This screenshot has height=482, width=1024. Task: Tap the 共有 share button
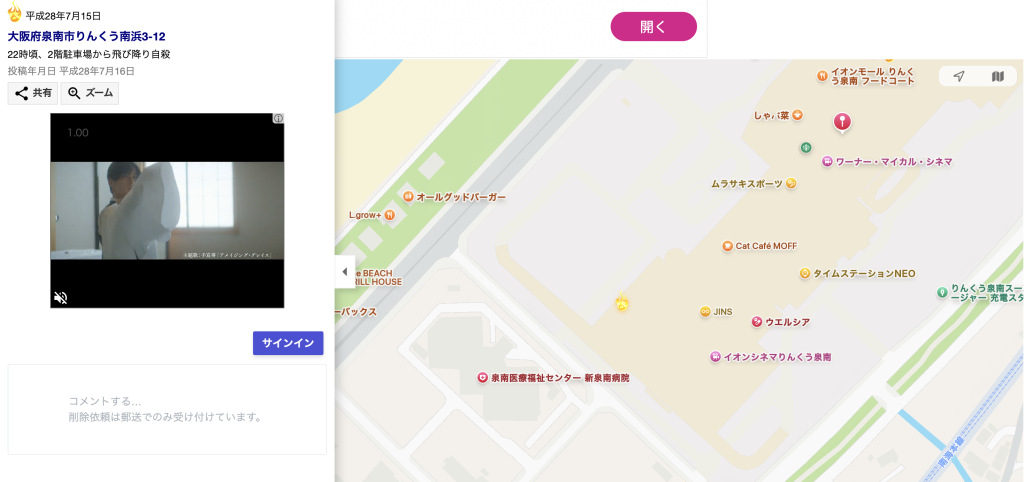click(33, 93)
